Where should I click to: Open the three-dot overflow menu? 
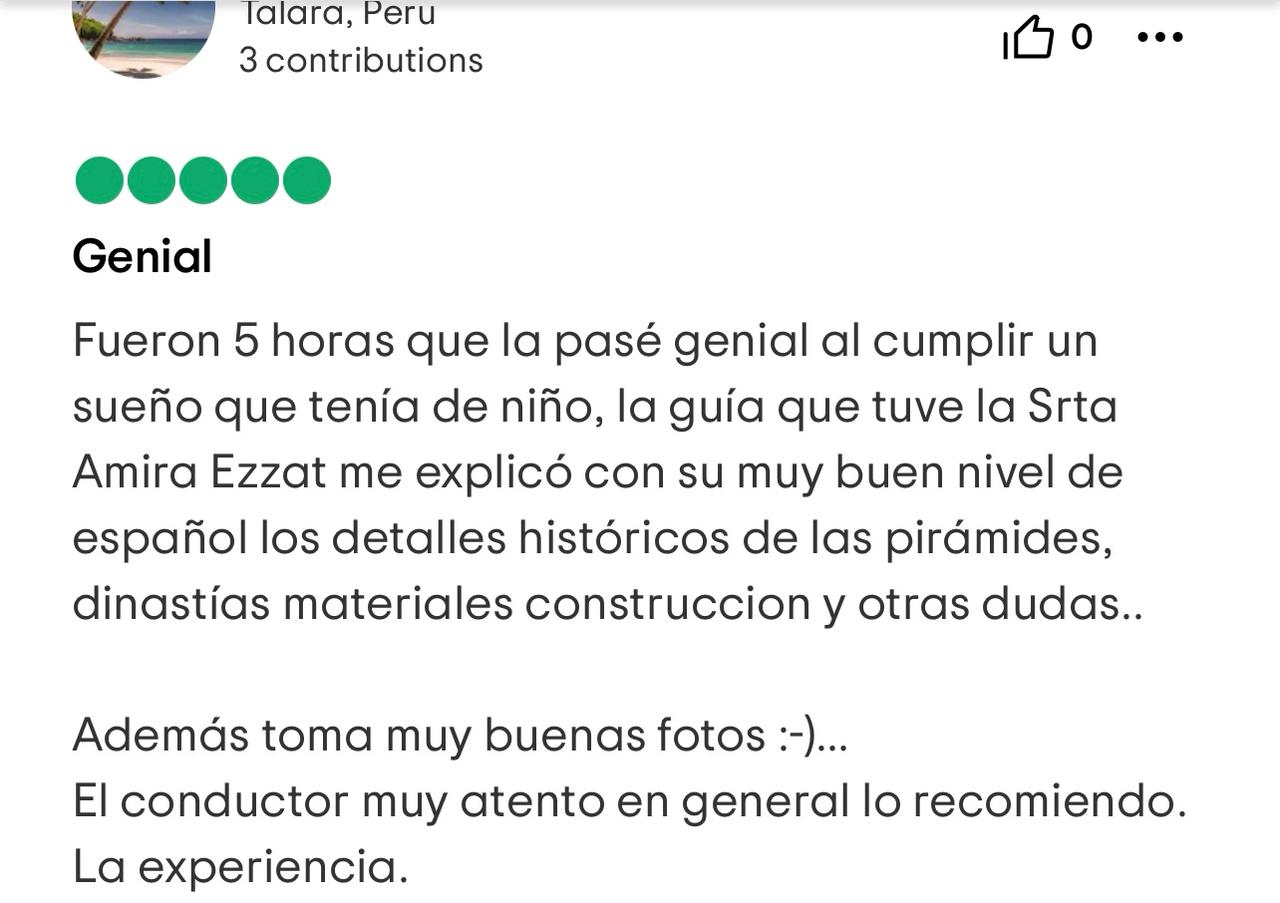tap(1160, 38)
